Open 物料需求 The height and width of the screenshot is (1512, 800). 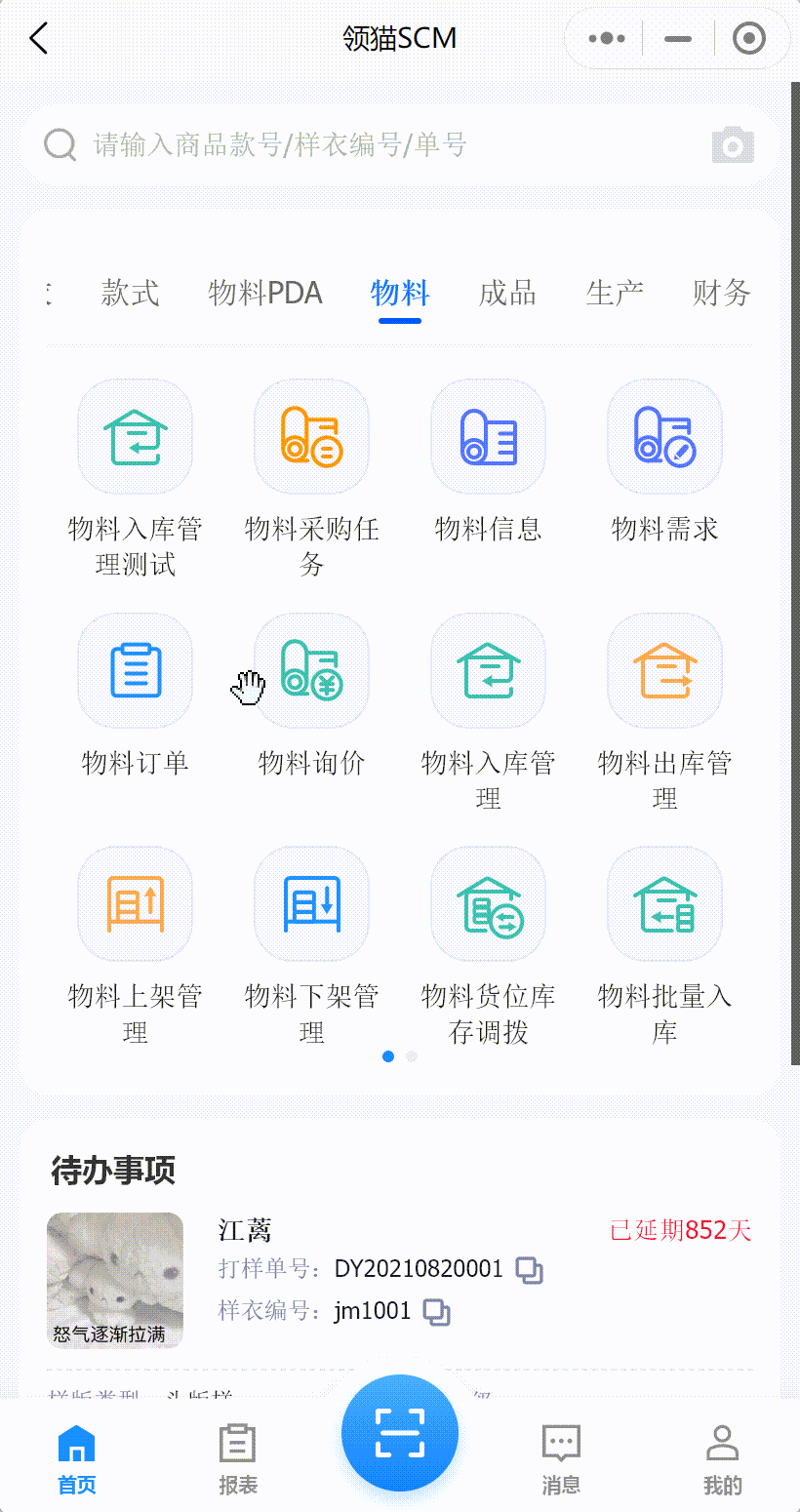click(664, 436)
